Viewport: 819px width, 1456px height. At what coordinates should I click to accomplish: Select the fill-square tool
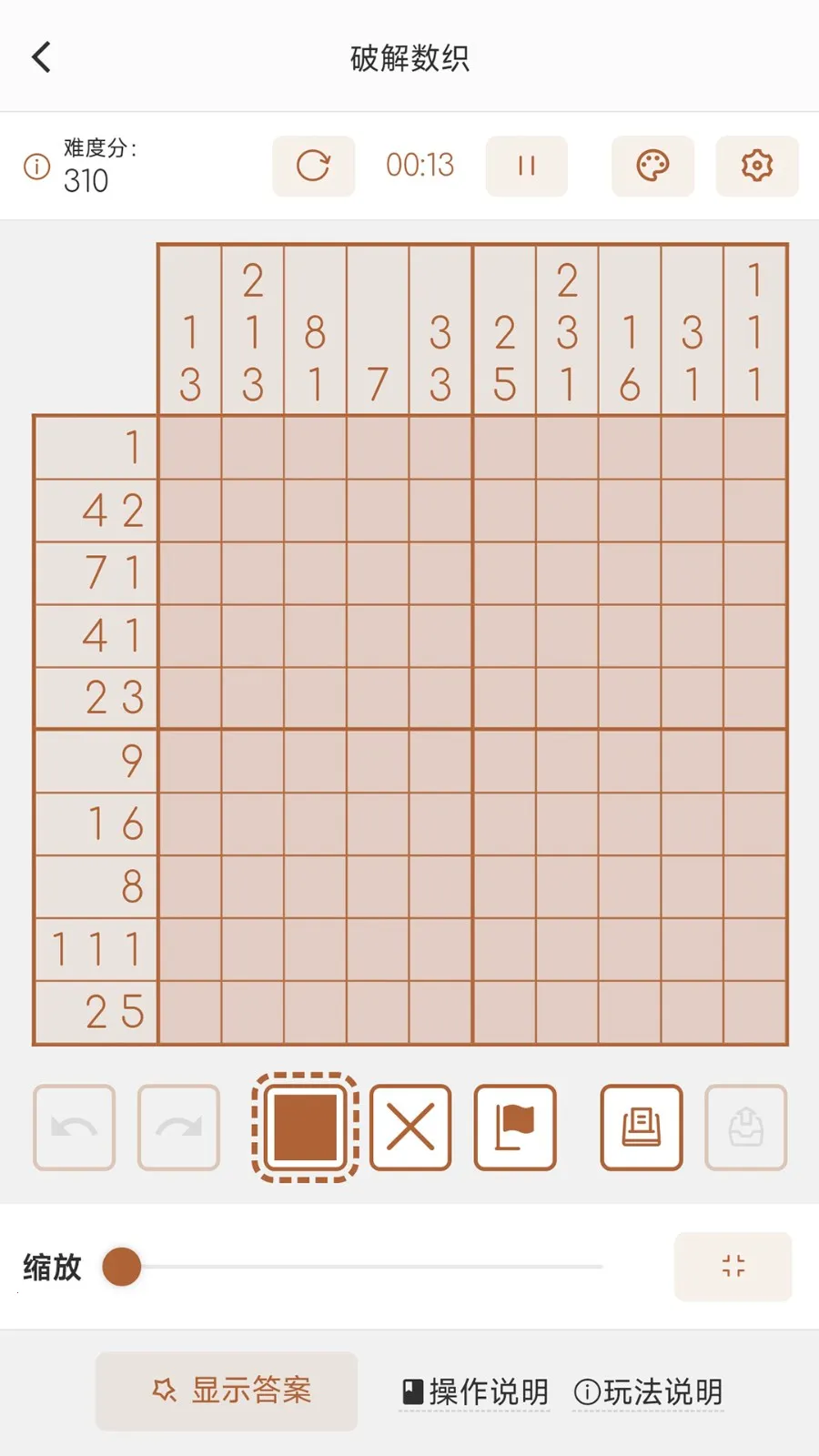305,1127
